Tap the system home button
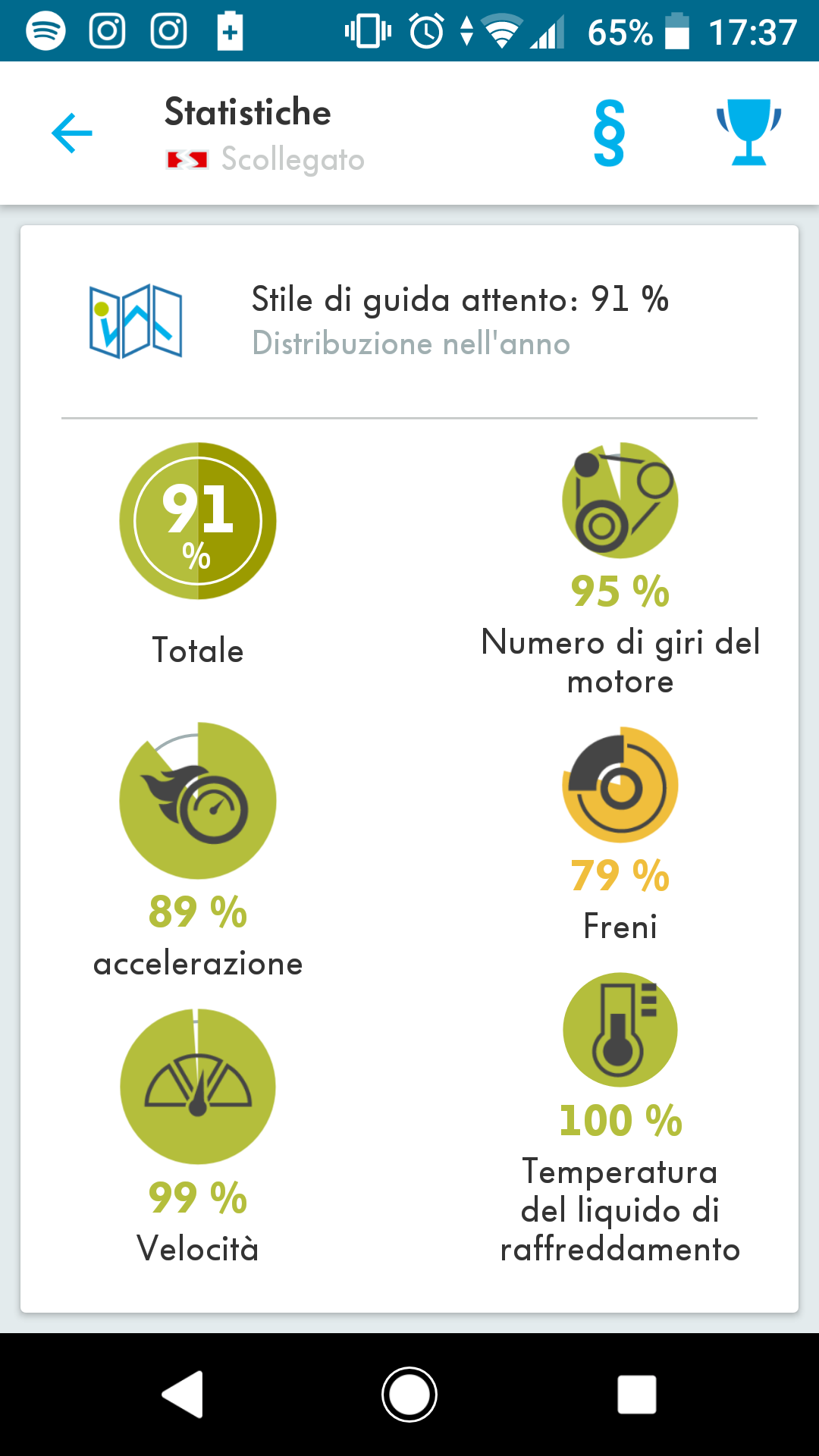This screenshot has height=1456, width=819. [409, 1395]
